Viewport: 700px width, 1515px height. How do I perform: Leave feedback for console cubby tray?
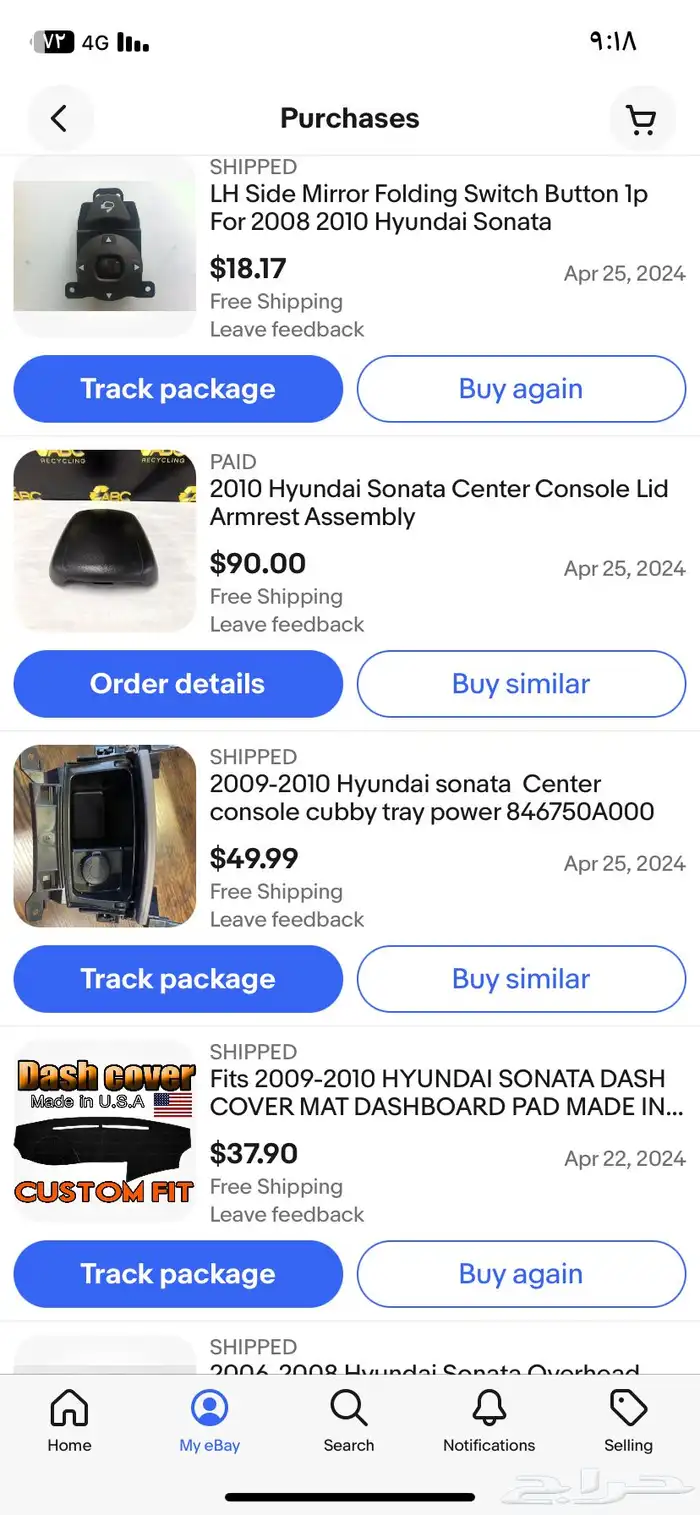[287, 919]
